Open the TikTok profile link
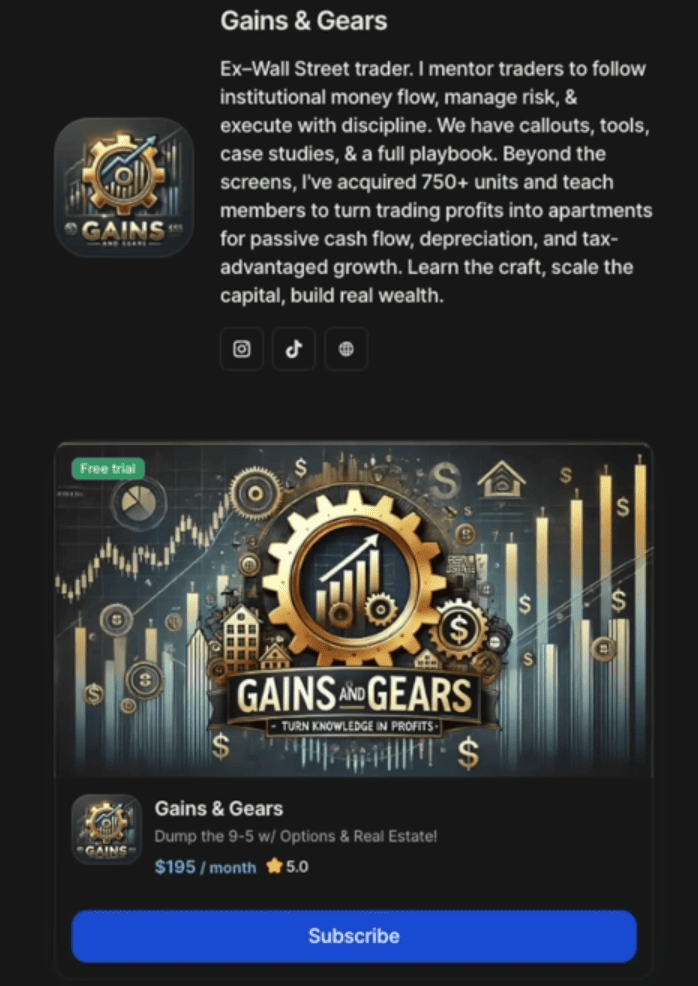 [x=294, y=349]
